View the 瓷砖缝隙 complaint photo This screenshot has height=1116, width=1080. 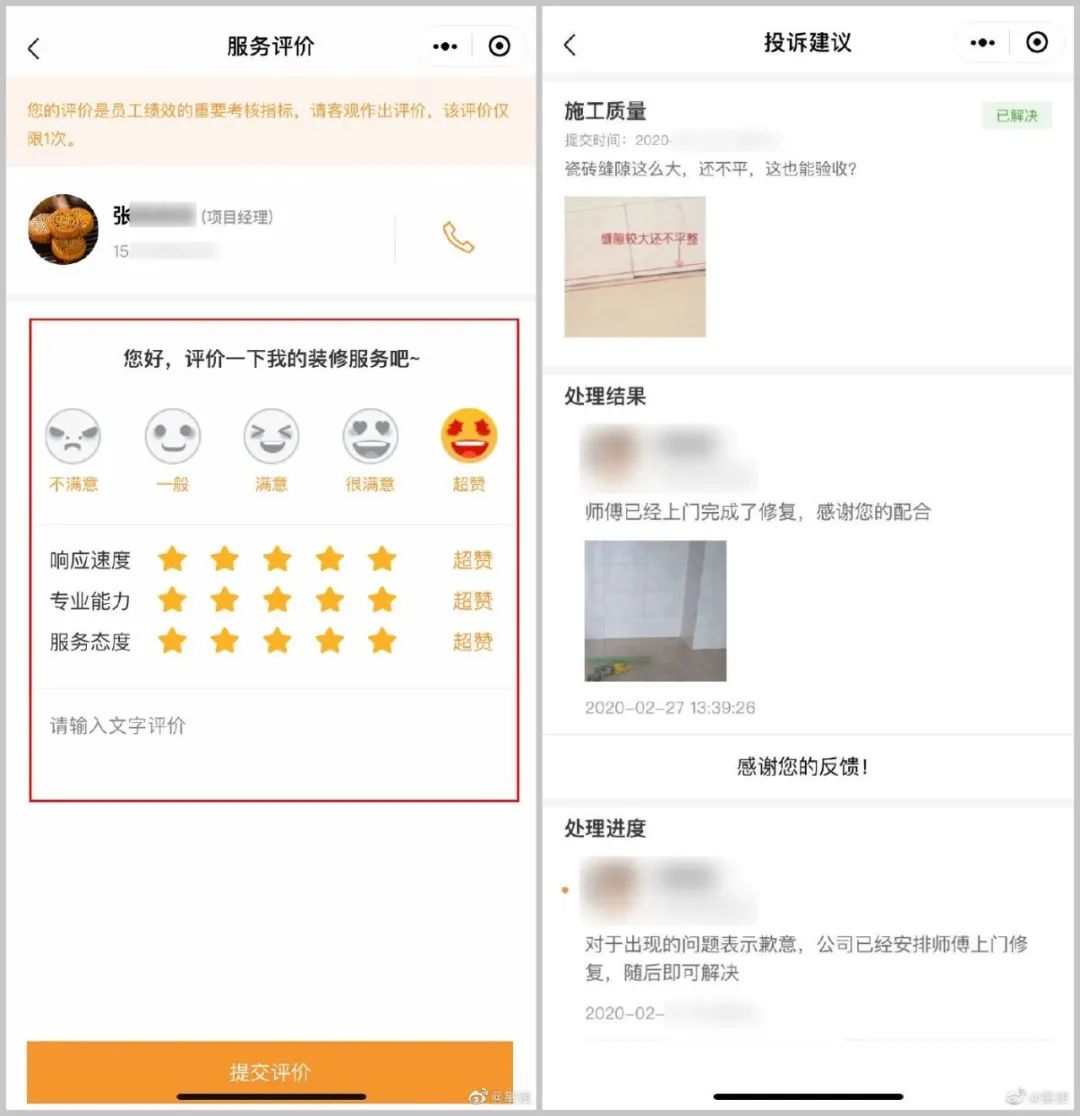coord(635,266)
